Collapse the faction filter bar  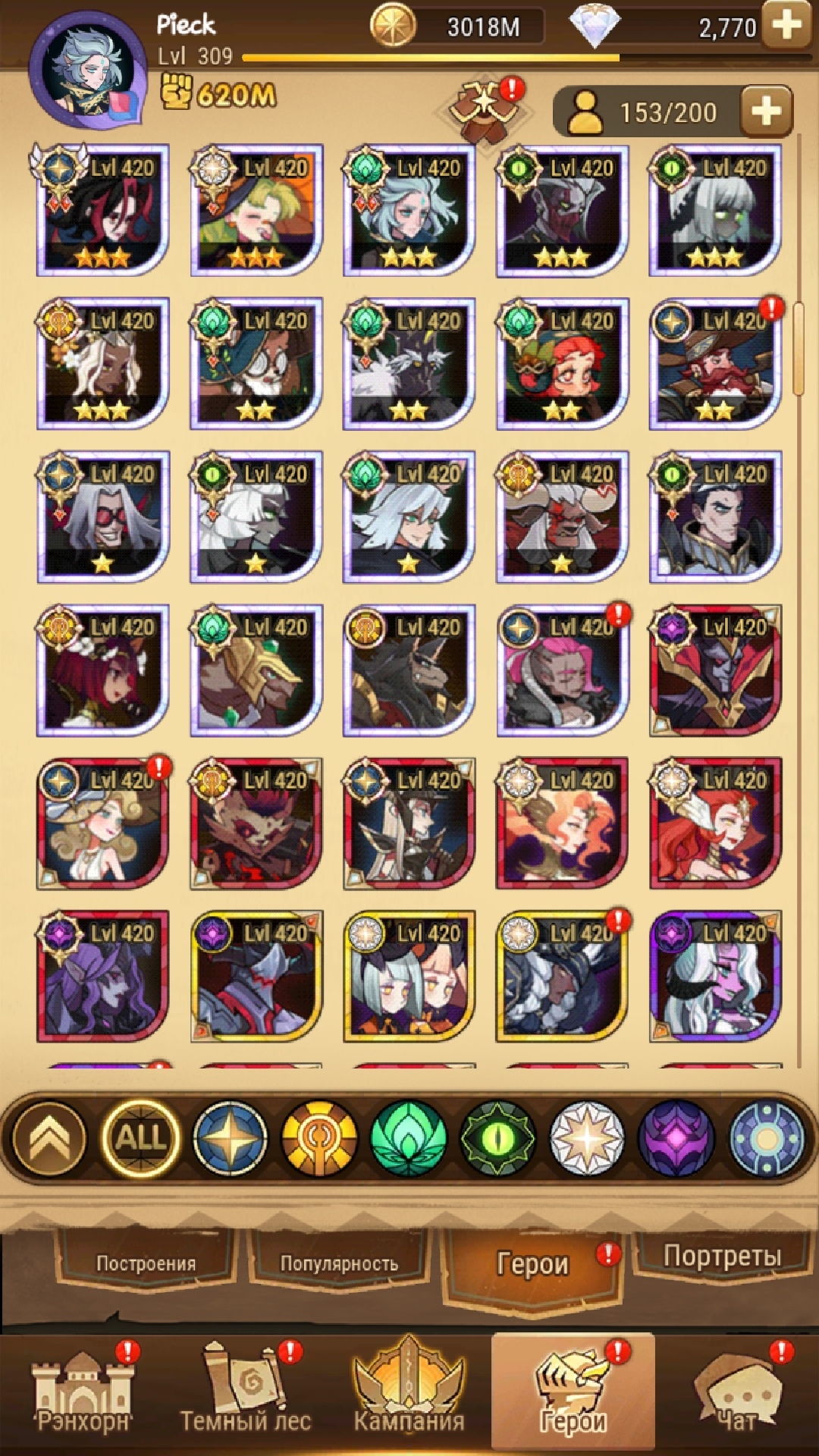(x=50, y=1138)
